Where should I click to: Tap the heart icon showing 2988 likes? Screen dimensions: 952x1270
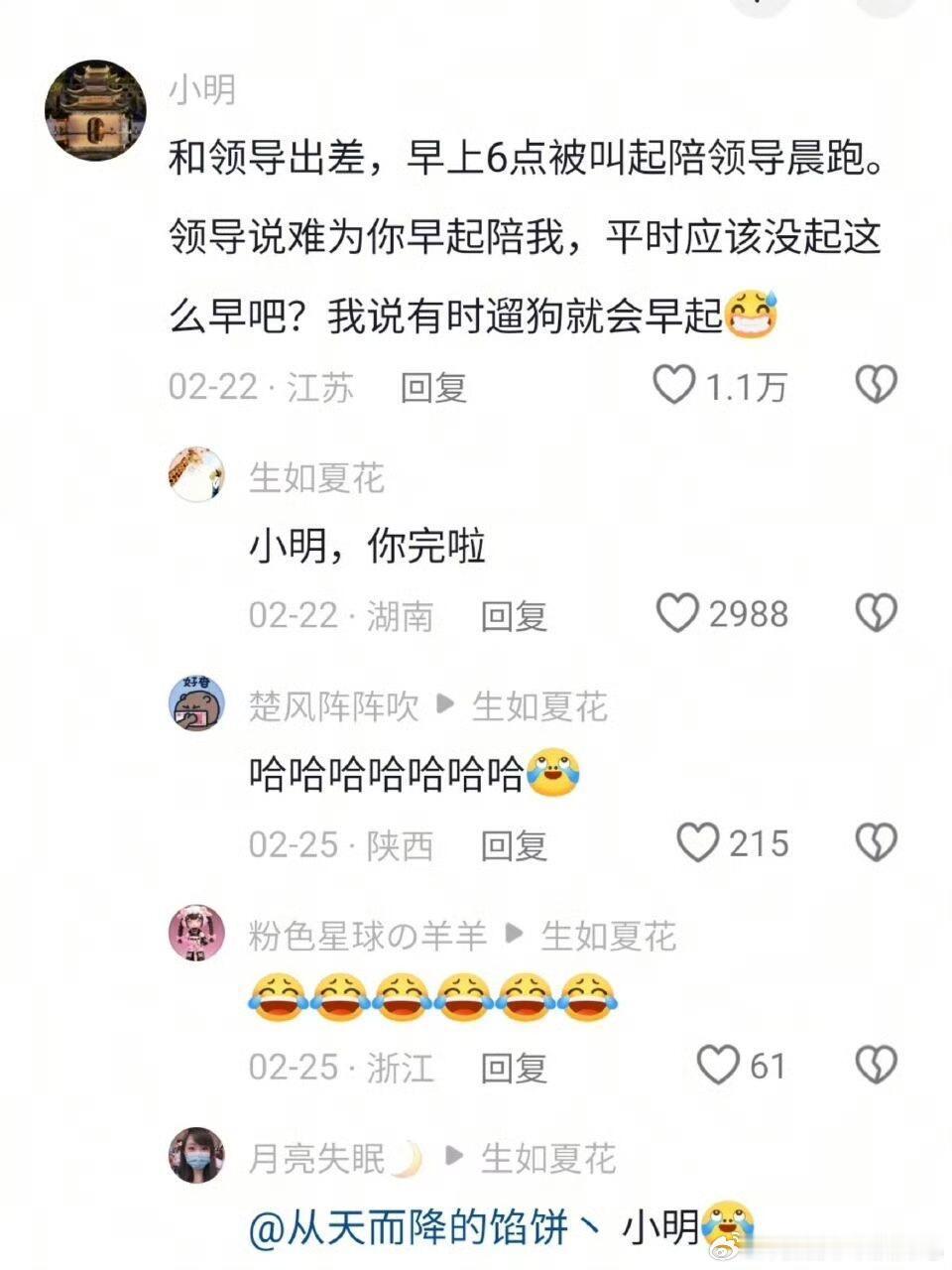(679, 615)
